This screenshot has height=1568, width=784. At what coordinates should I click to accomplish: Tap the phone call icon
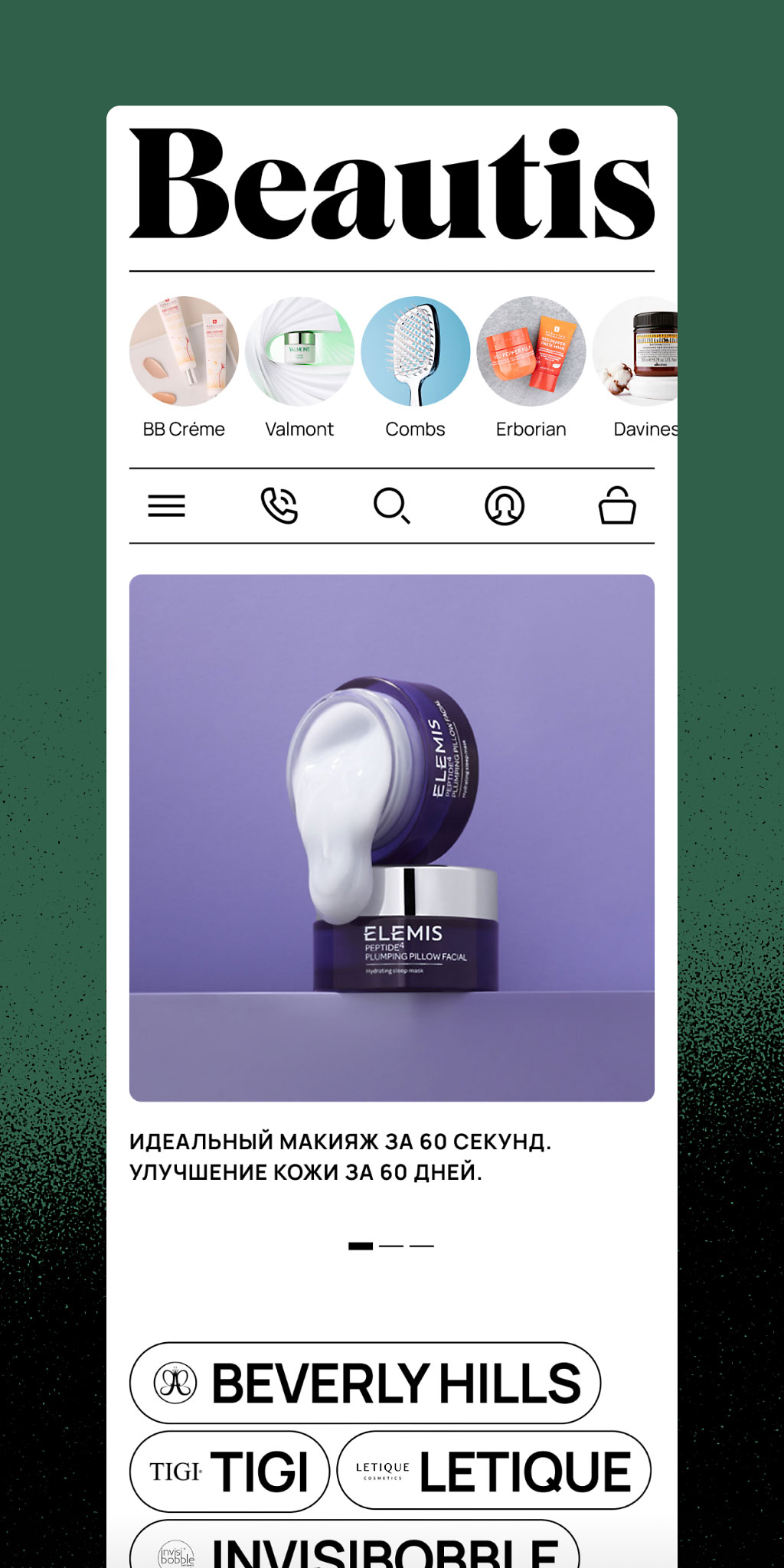coord(279,506)
